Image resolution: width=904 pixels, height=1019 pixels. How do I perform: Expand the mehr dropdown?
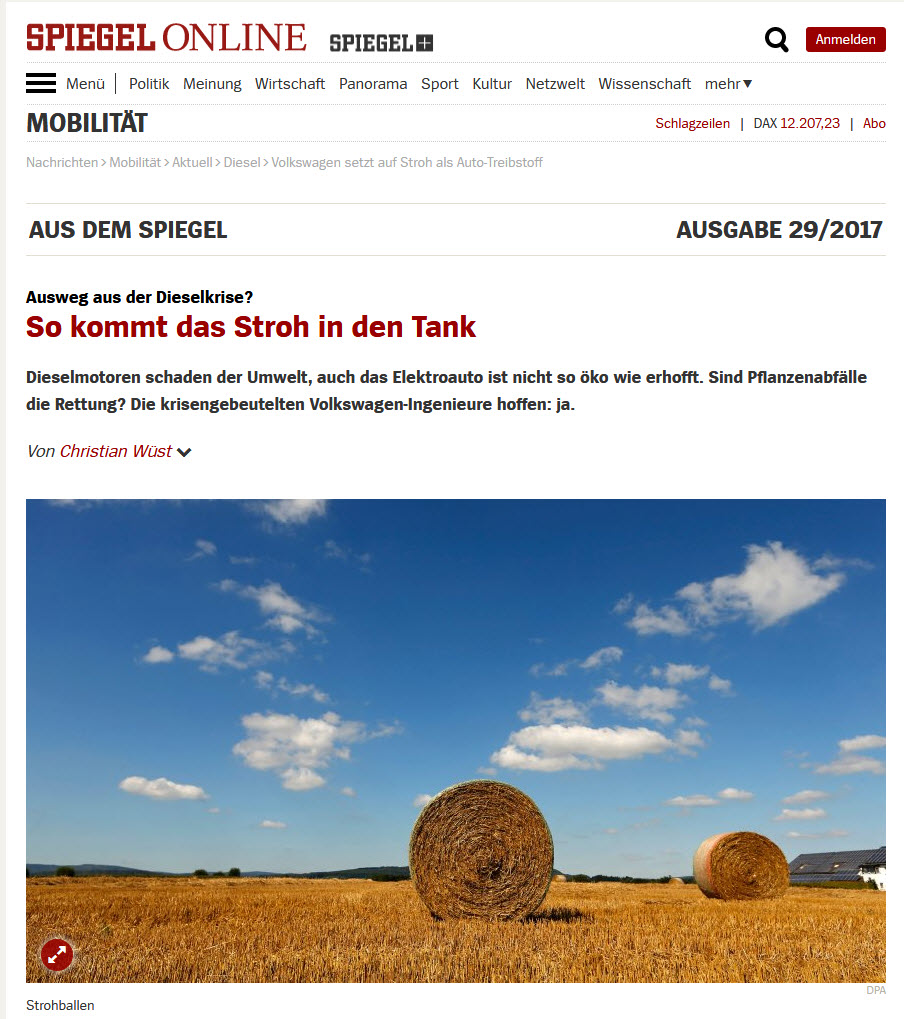point(728,84)
